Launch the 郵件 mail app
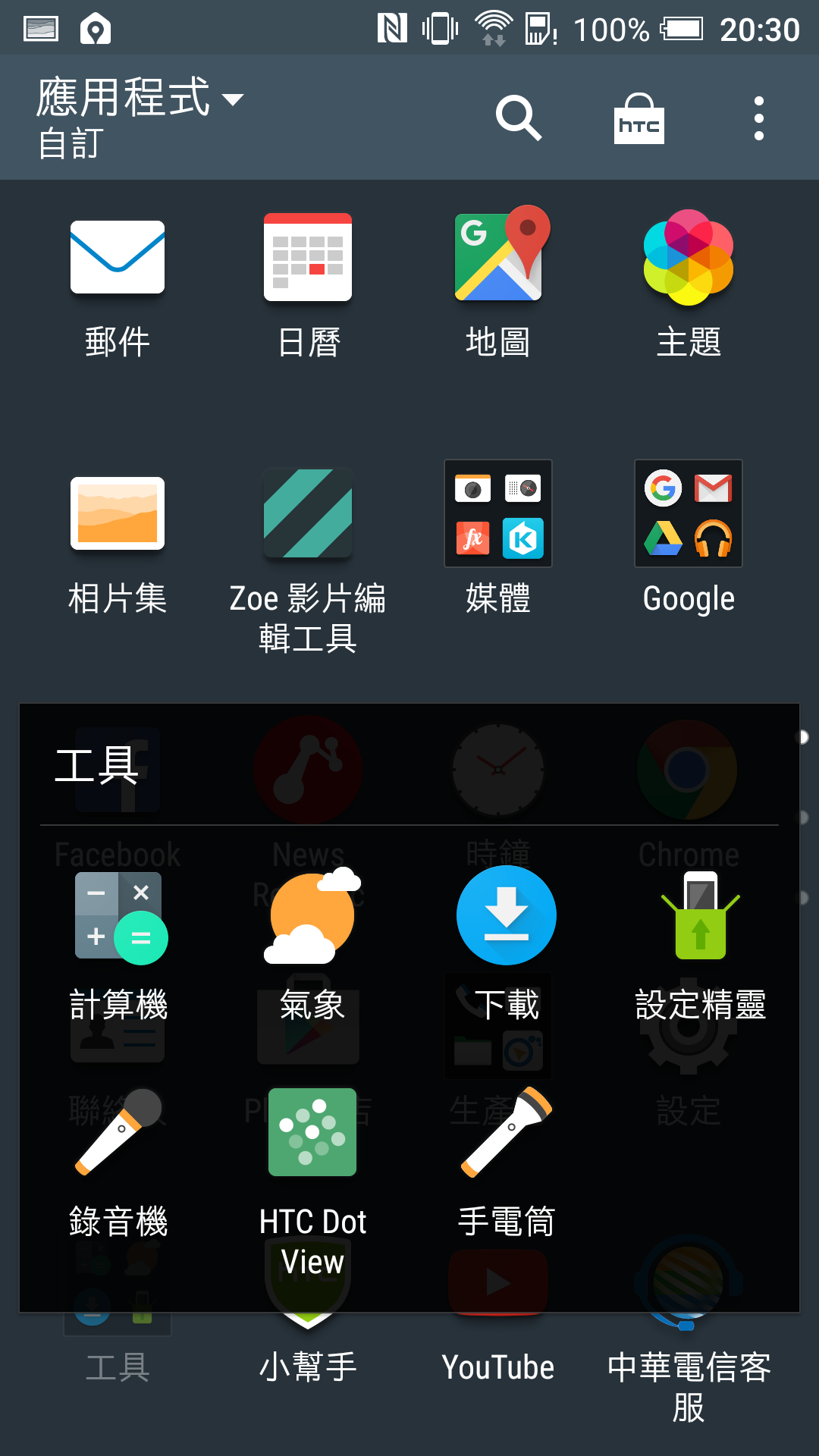The height and width of the screenshot is (1456, 819). click(118, 258)
